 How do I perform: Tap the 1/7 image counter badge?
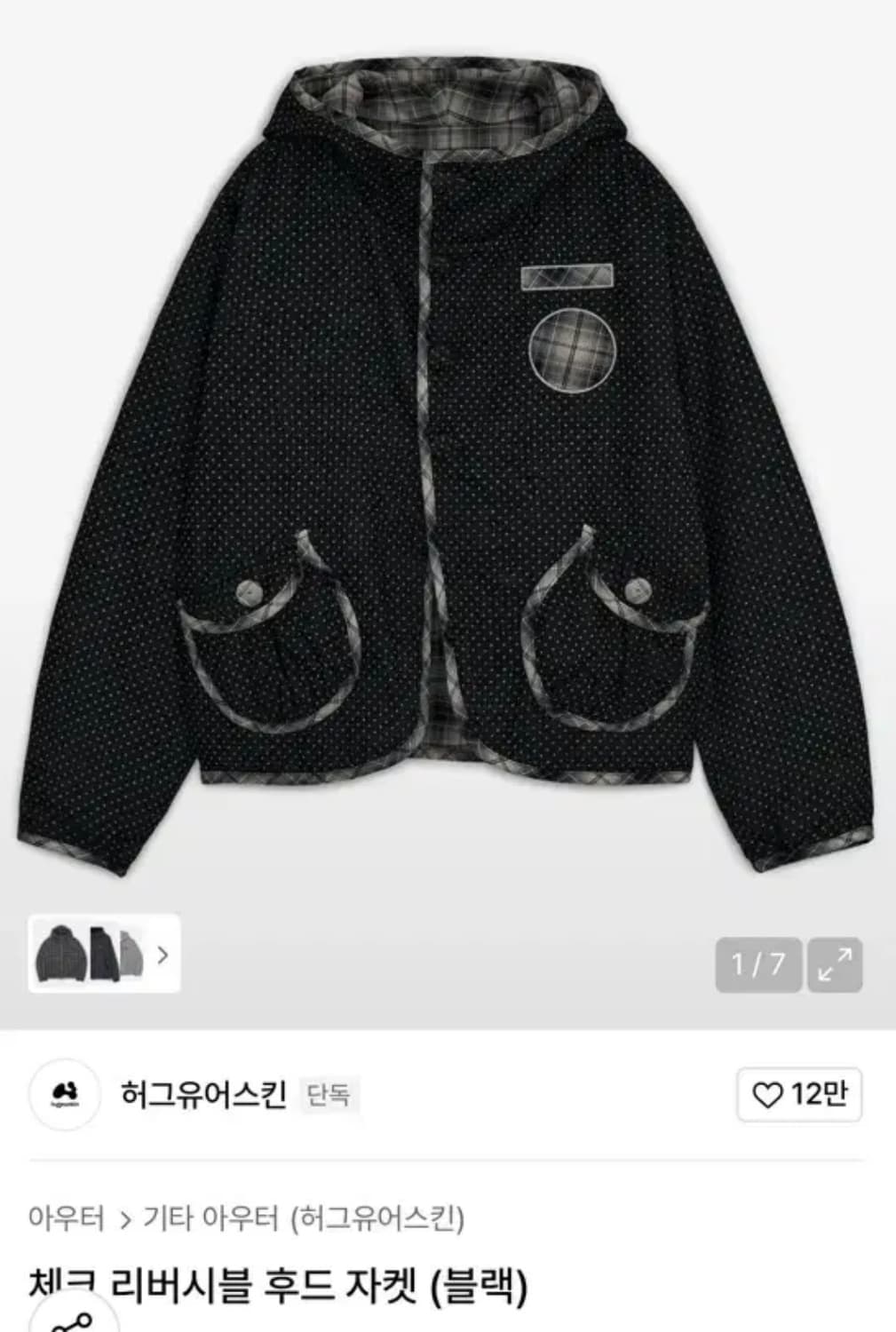[x=760, y=963]
